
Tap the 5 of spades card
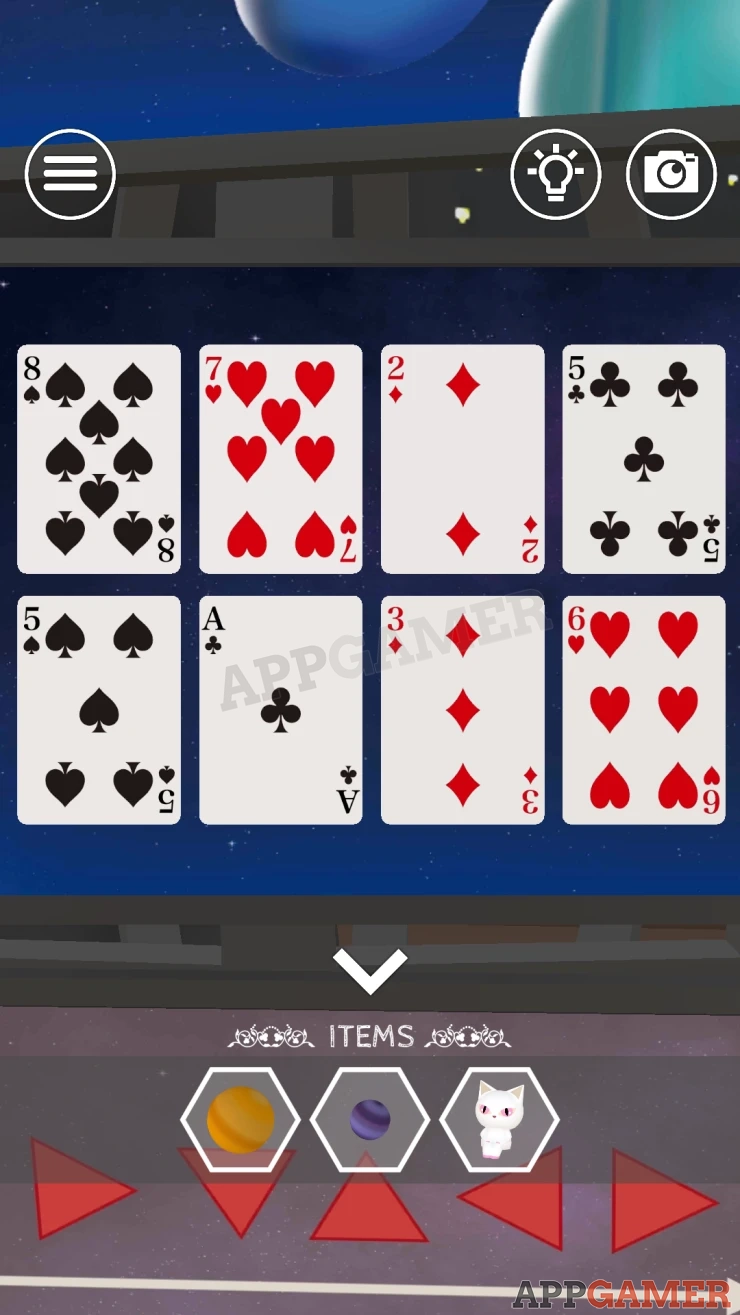point(99,710)
